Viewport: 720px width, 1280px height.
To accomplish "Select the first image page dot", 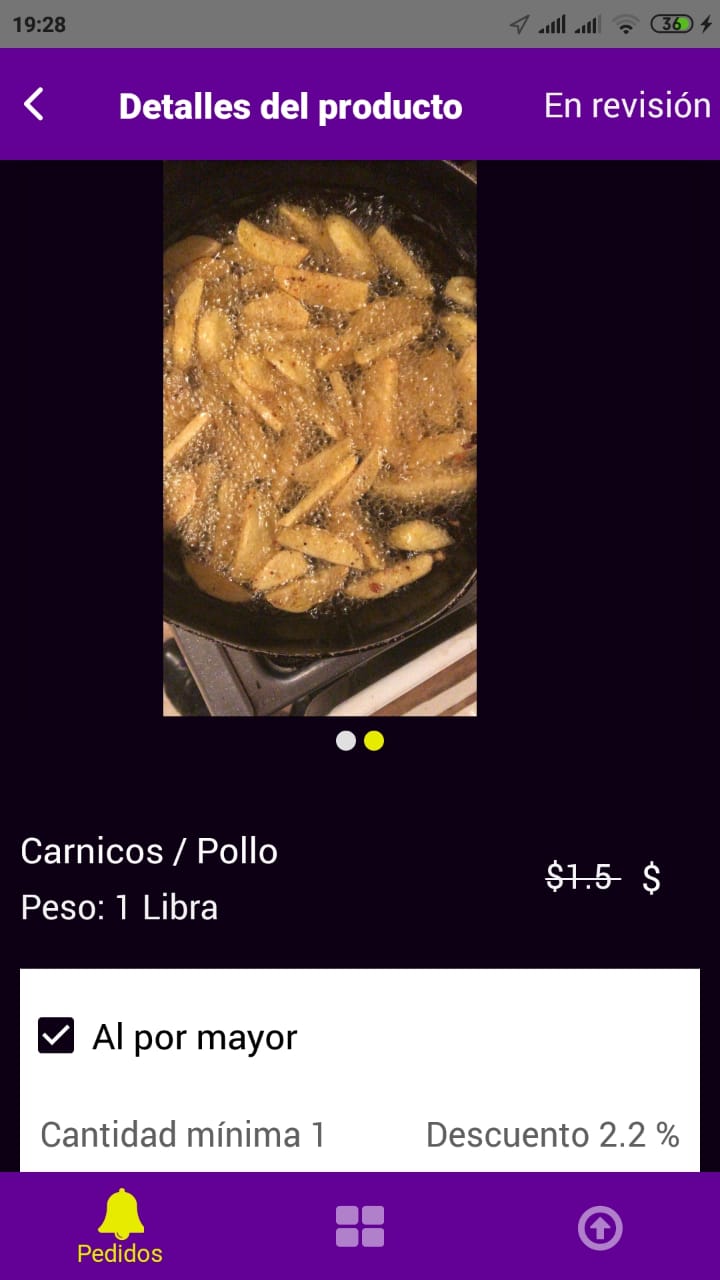I will (x=346, y=741).
